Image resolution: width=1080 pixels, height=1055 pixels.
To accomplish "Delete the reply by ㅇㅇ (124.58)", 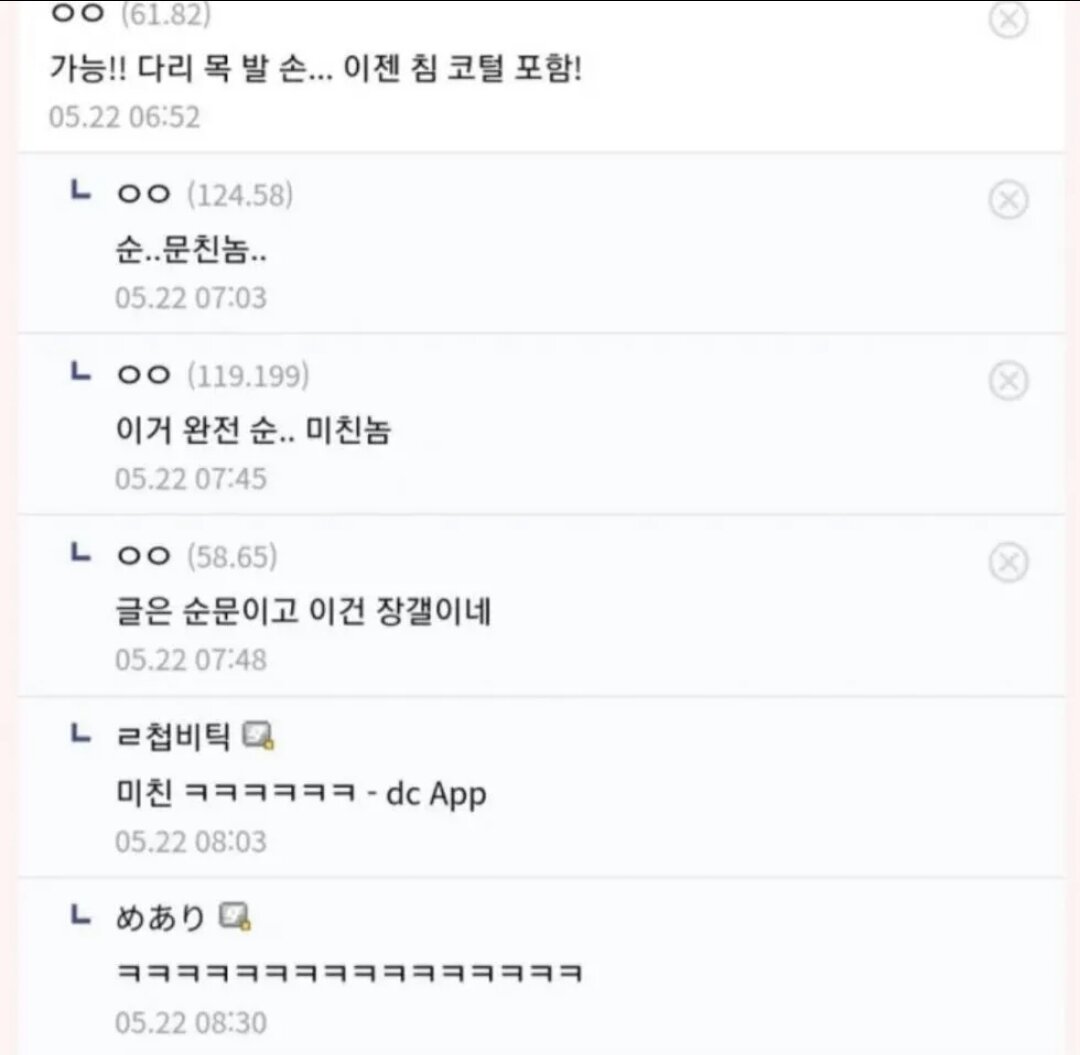I will pos(1008,200).
